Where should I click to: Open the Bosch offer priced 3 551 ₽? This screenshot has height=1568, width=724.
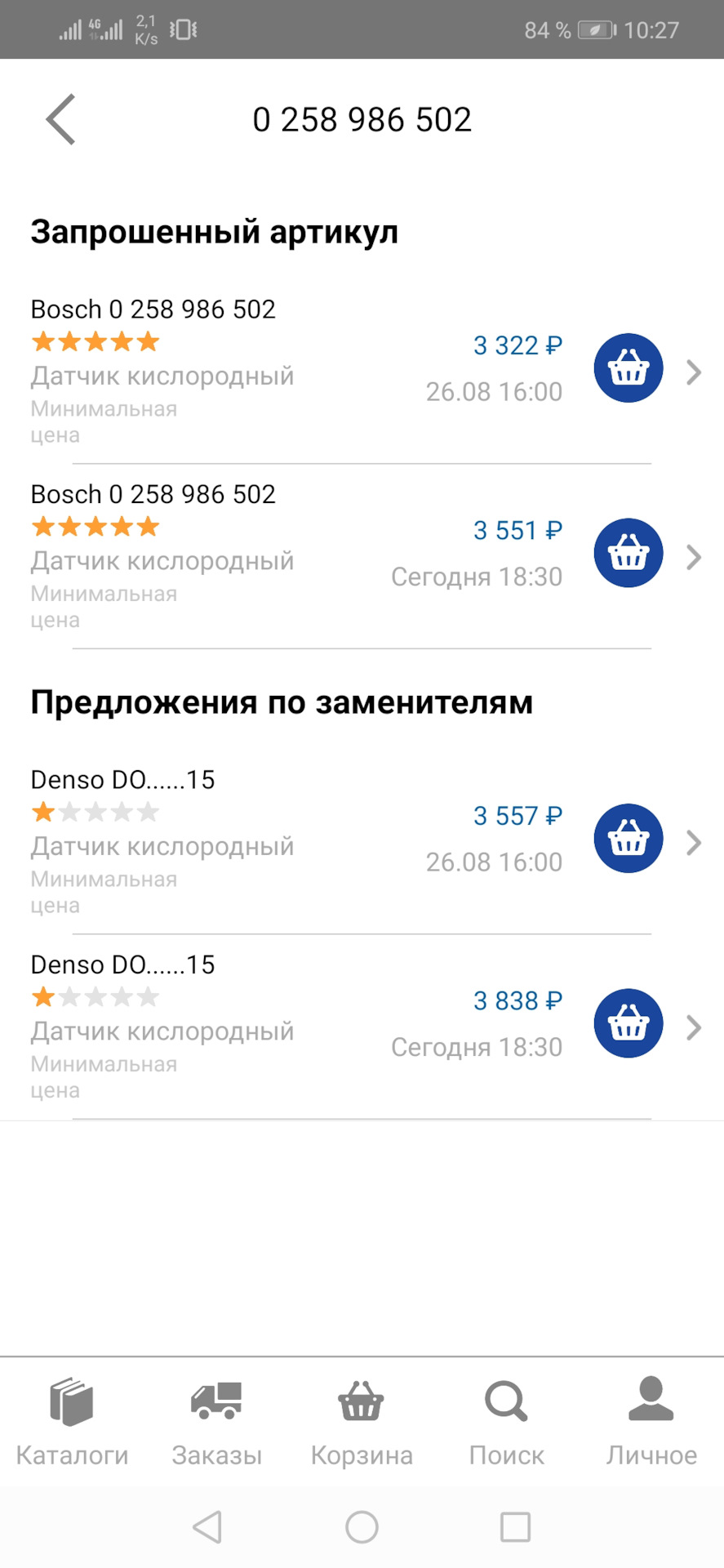pyautogui.click(x=693, y=558)
